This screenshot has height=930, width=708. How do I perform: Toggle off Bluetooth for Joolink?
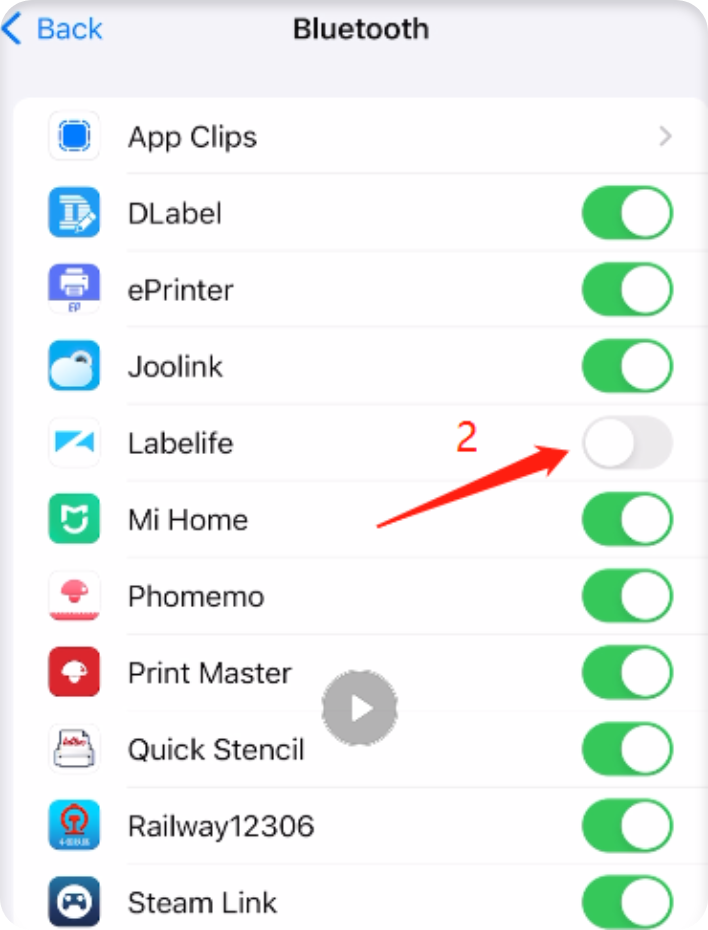coord(627,366)
